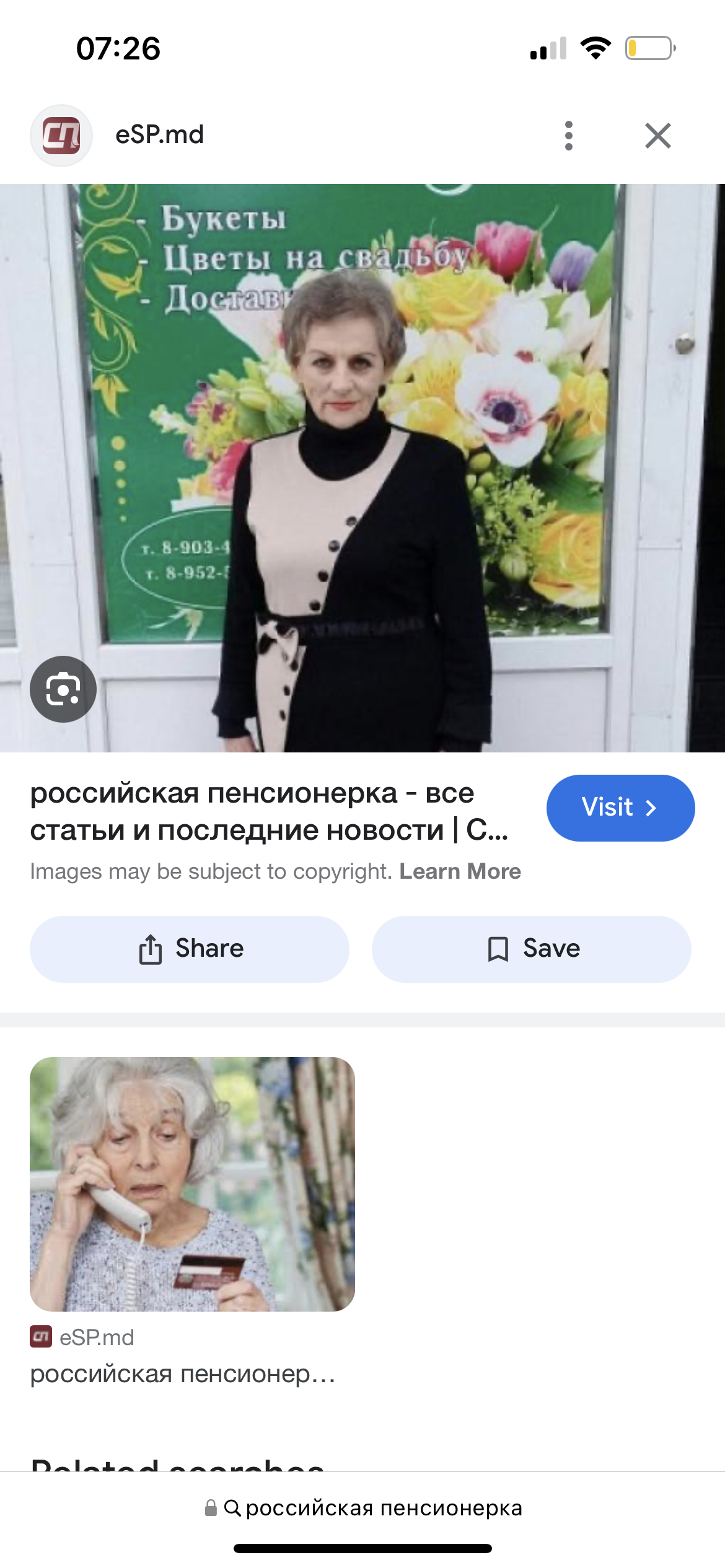
Task: Close the image preview
Action: click(x=657, y=136)
